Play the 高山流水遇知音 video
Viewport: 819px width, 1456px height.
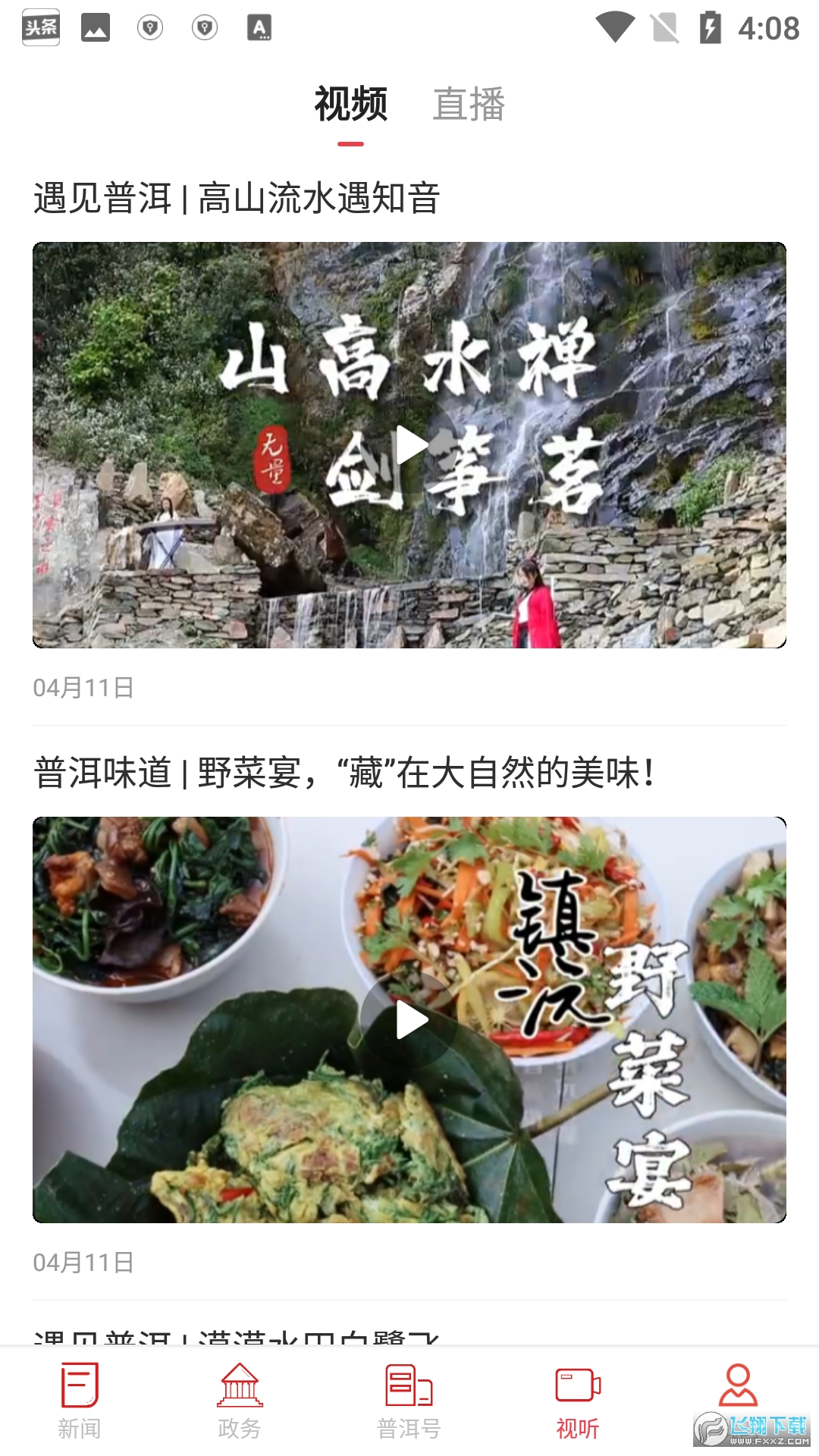tap(410, 445)
